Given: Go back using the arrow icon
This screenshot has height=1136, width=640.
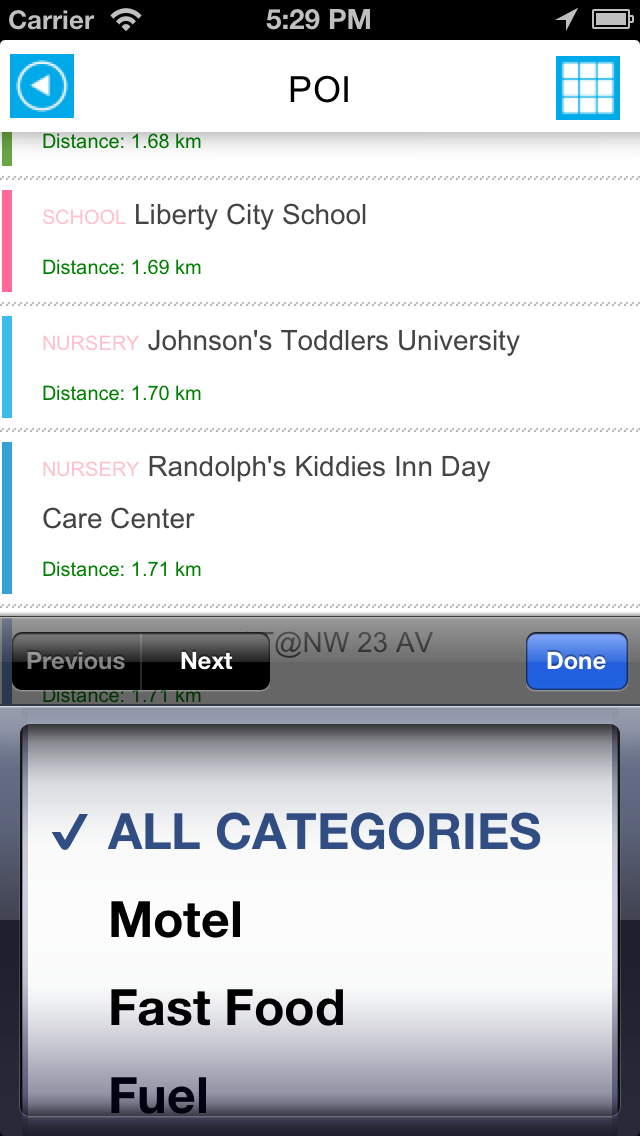Looking at the screenshot, I should 41,85.
